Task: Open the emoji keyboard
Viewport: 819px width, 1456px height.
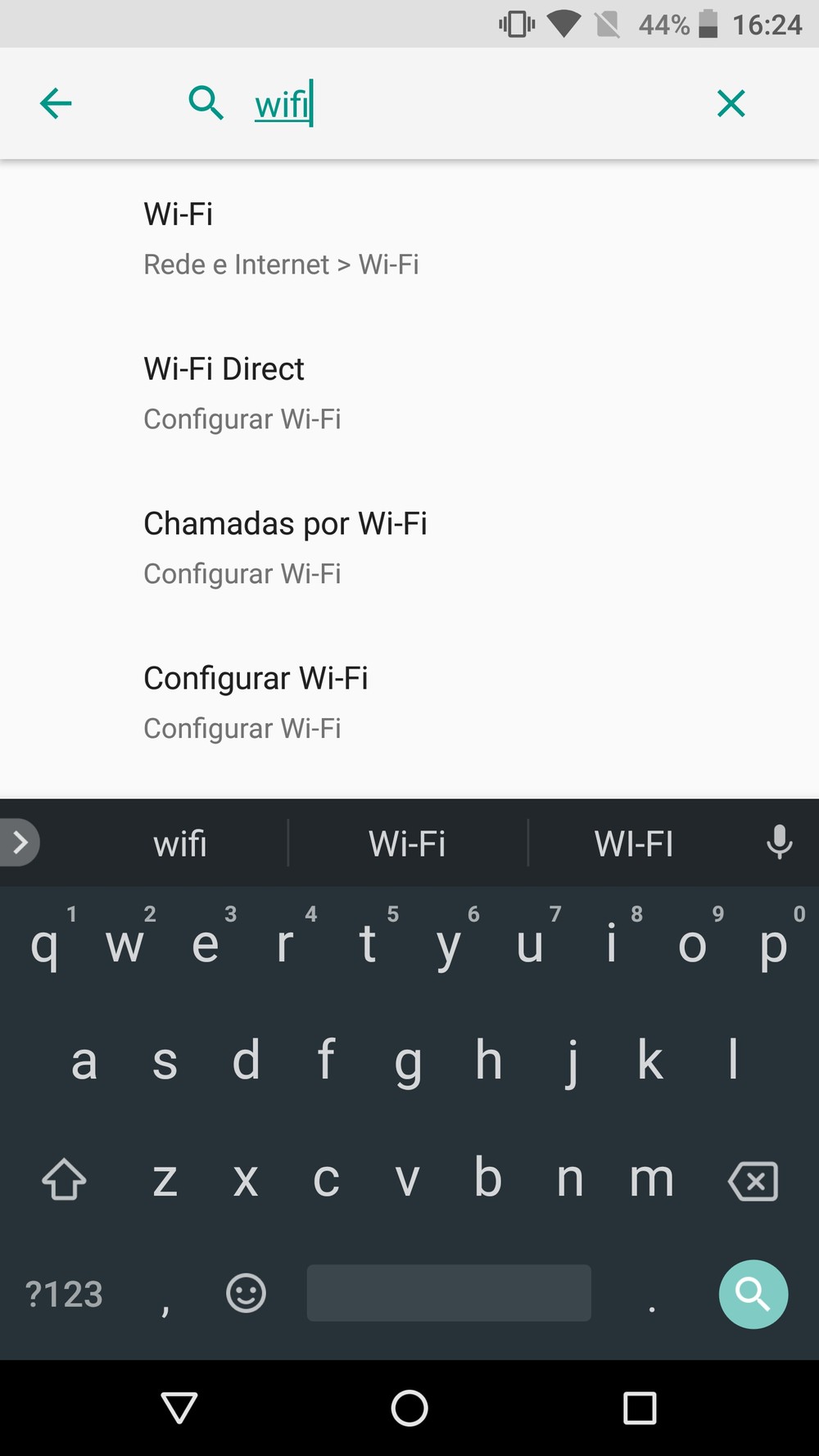Action: (246, 1294)
